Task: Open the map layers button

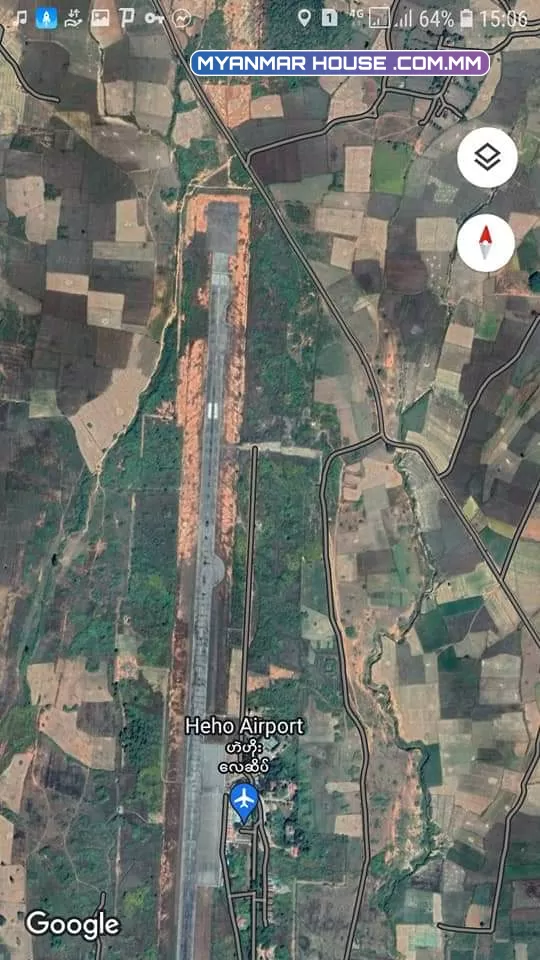Action: 487,158
